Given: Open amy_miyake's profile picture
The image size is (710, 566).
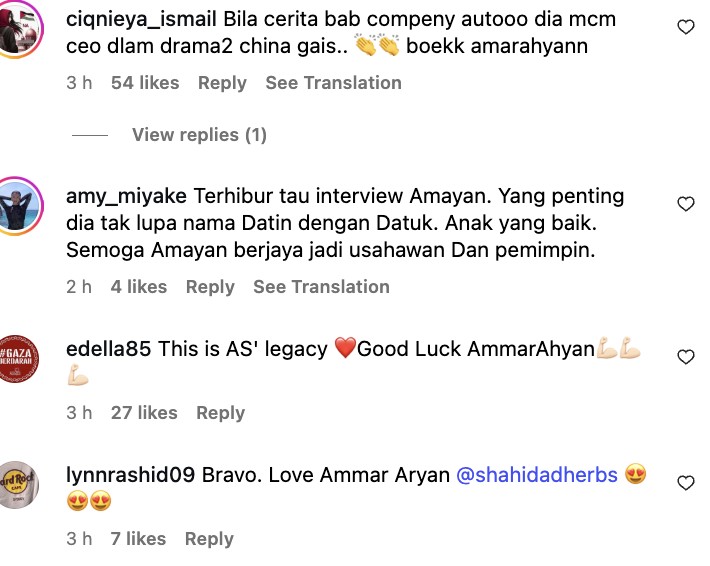Looking at the screenshot, I should coord(20,206).
